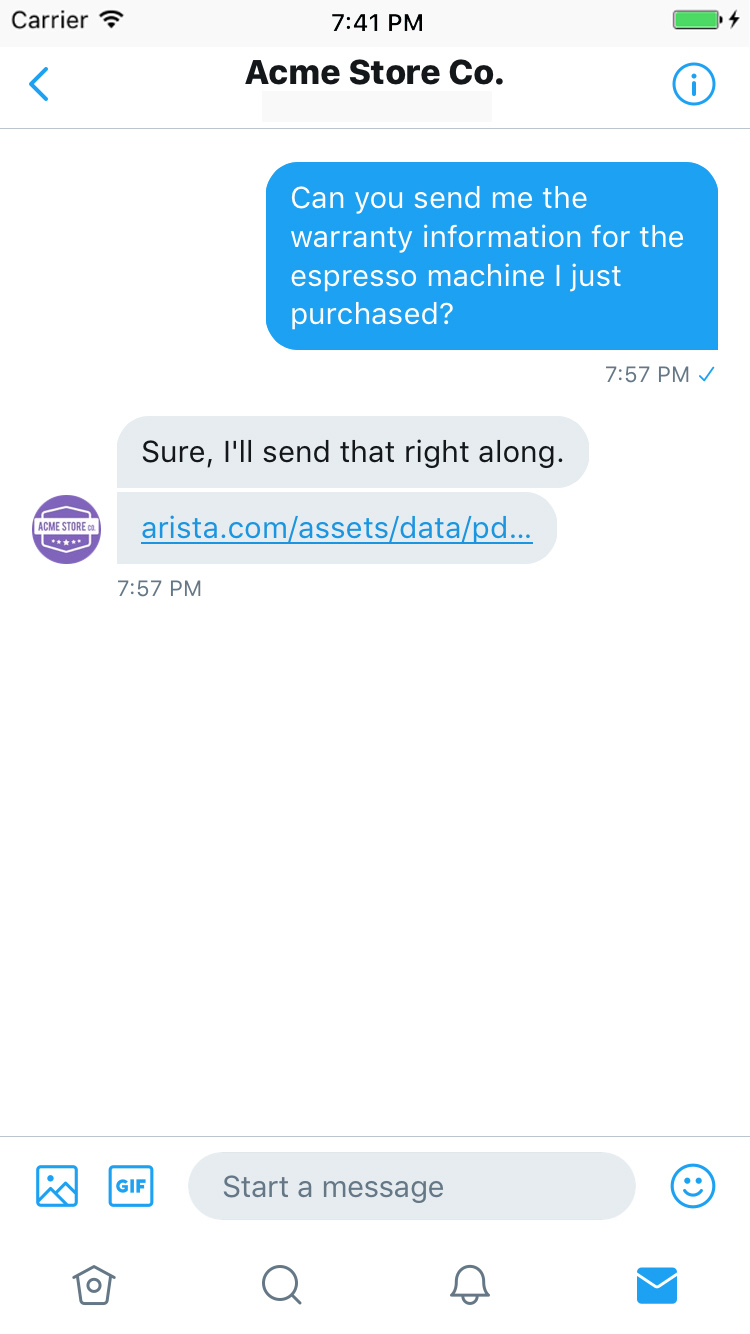Switch to the Notifications tab

[469, 1284]
